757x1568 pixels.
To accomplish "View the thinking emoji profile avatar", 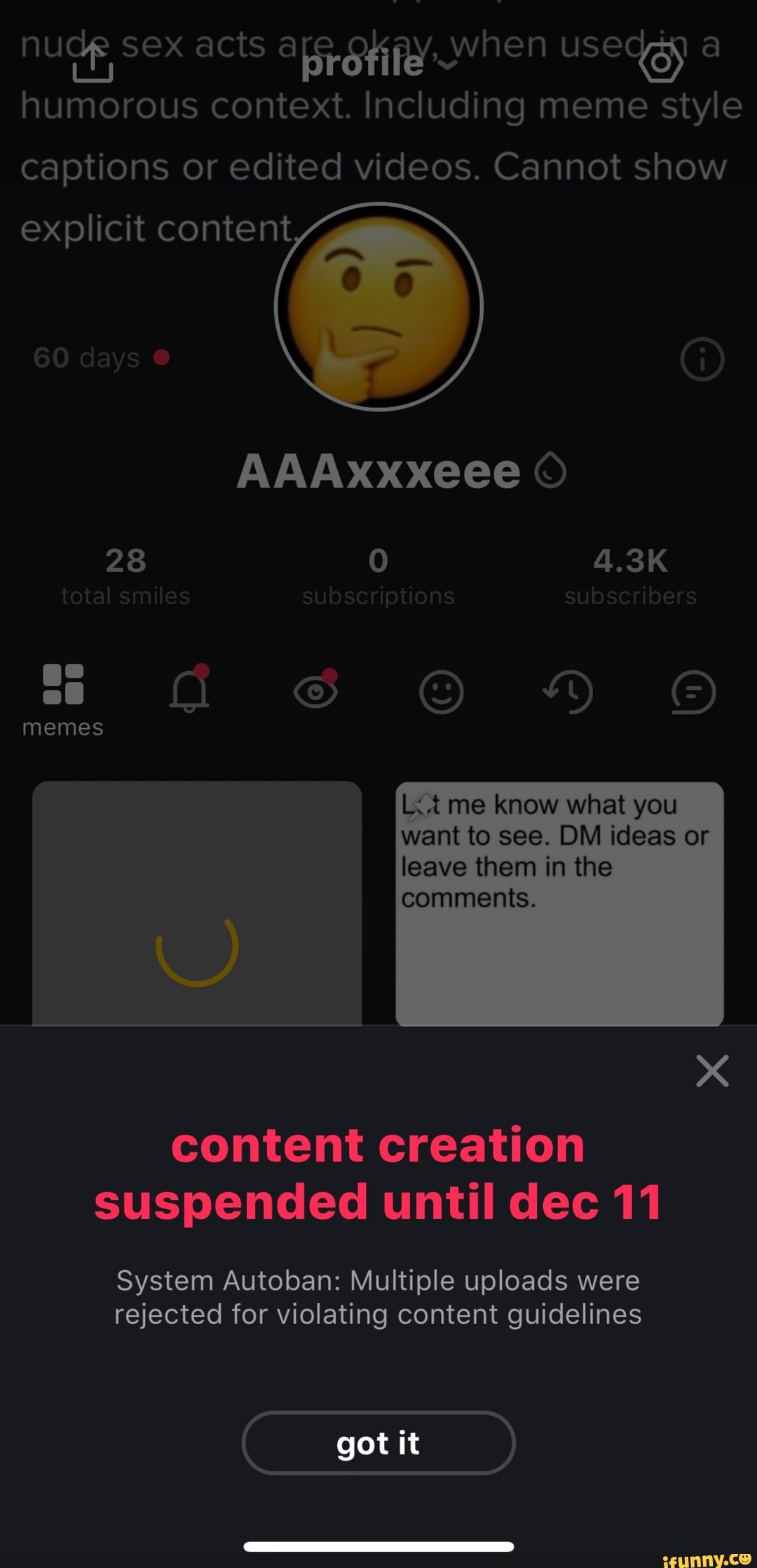I will pos(378,306).
